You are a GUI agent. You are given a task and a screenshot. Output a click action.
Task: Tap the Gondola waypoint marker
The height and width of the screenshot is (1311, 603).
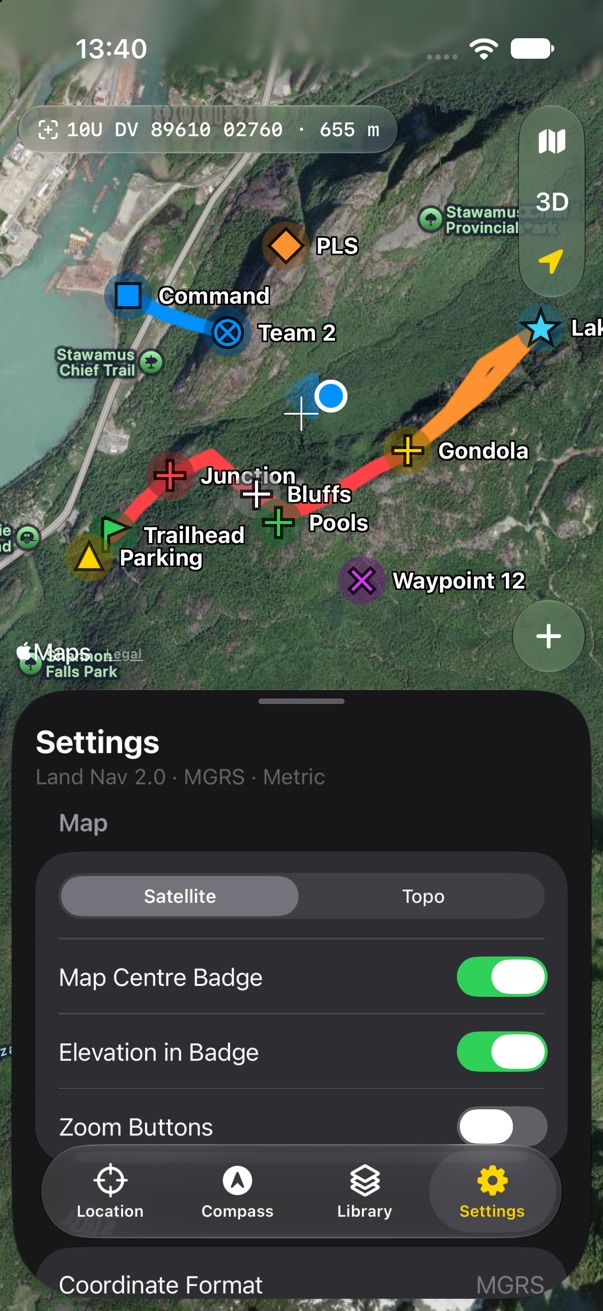pos(407,451)
